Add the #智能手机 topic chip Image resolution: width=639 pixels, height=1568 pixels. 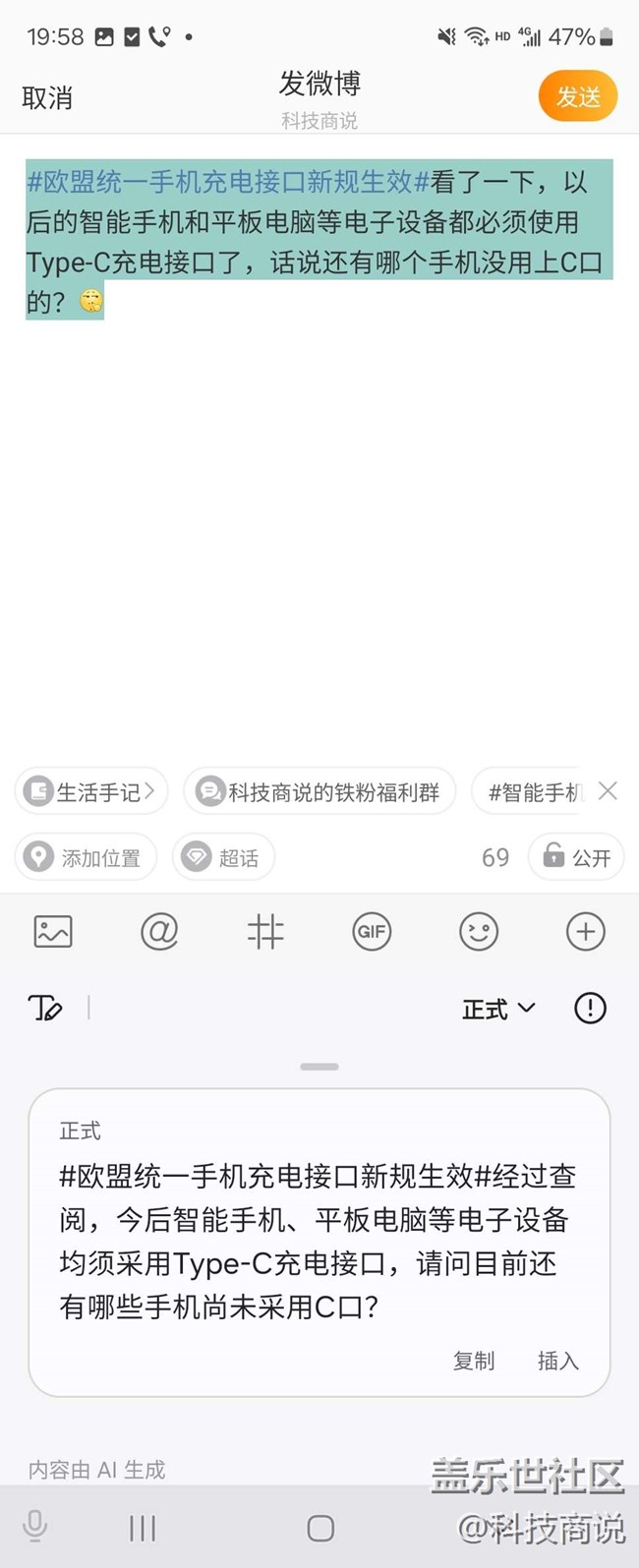533,791
